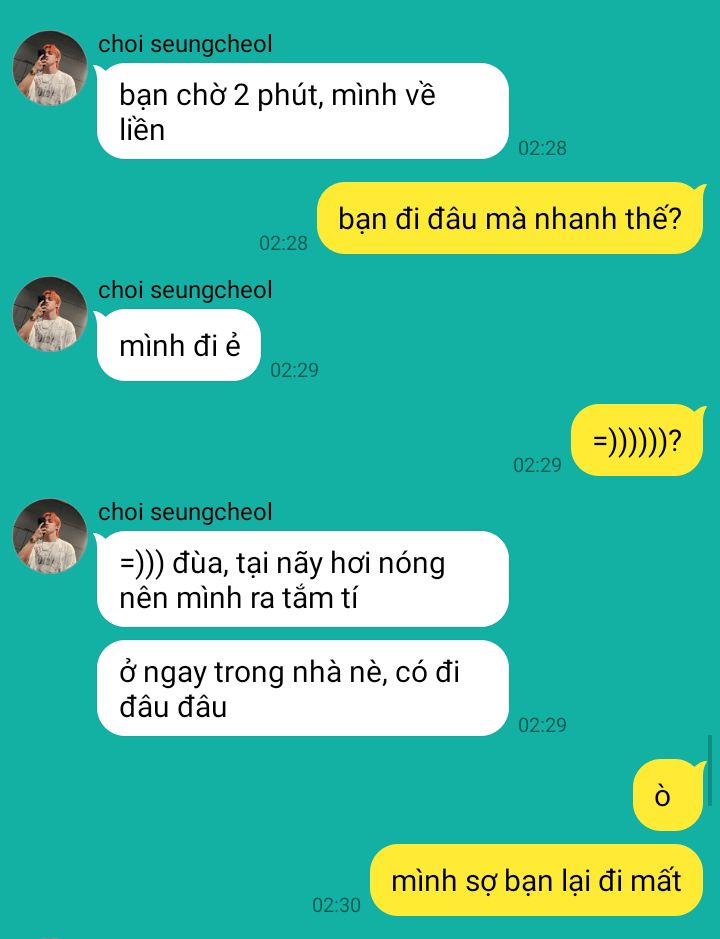Open choi seungcheol's avatar beside 'bạn chờ 2 phút'
The height and width of the screenshot is (939, 720).
coord(50,68)
